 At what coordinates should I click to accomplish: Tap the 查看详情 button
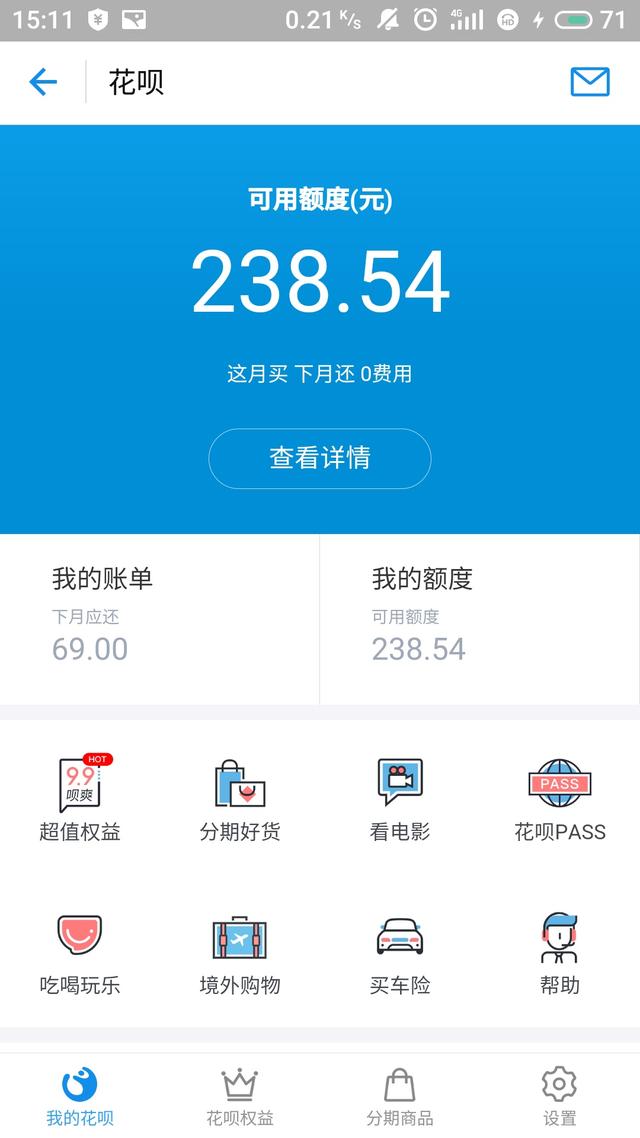click(319, 458)
